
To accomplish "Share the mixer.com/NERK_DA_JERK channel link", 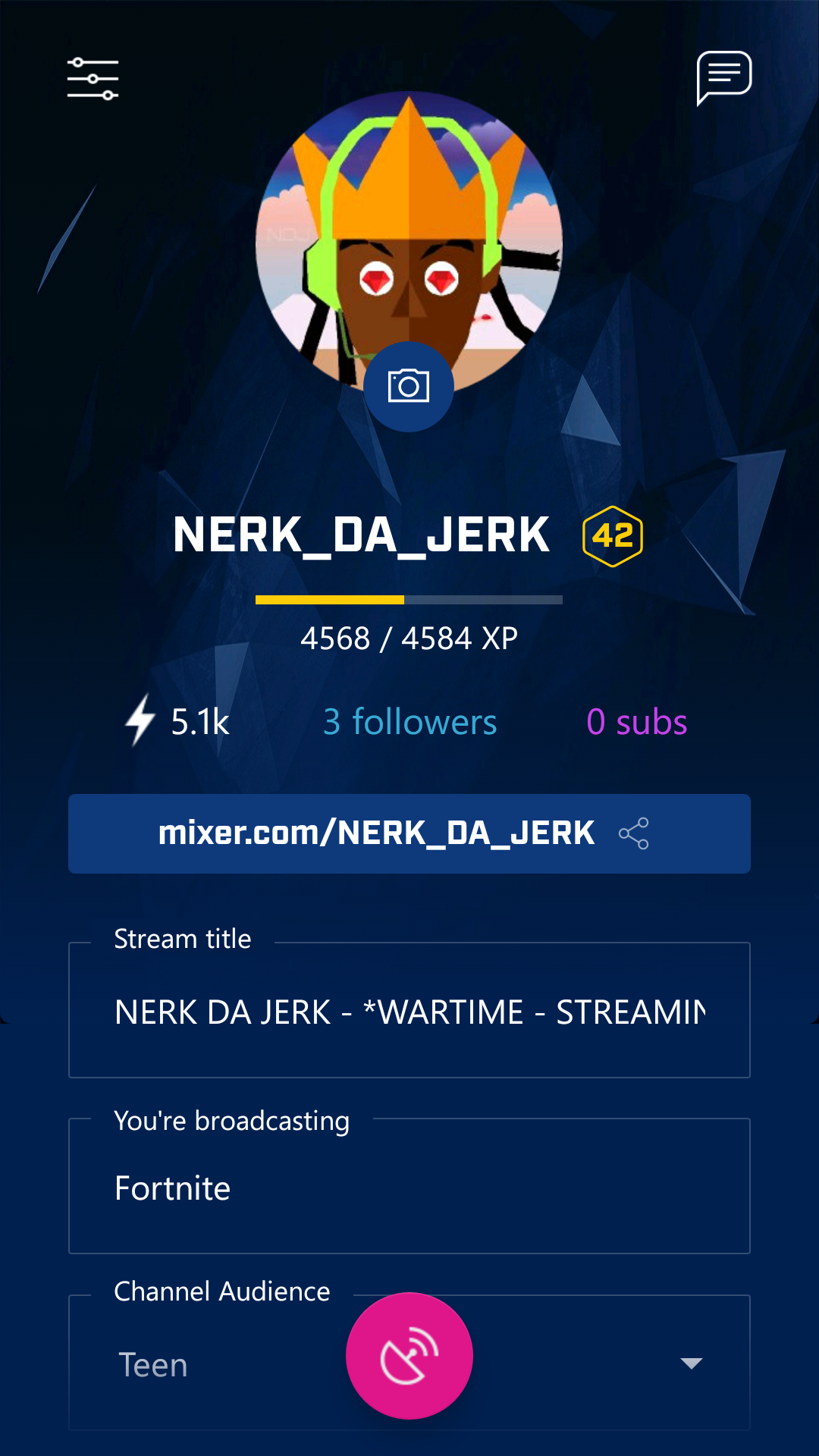I will coord(634,833).
